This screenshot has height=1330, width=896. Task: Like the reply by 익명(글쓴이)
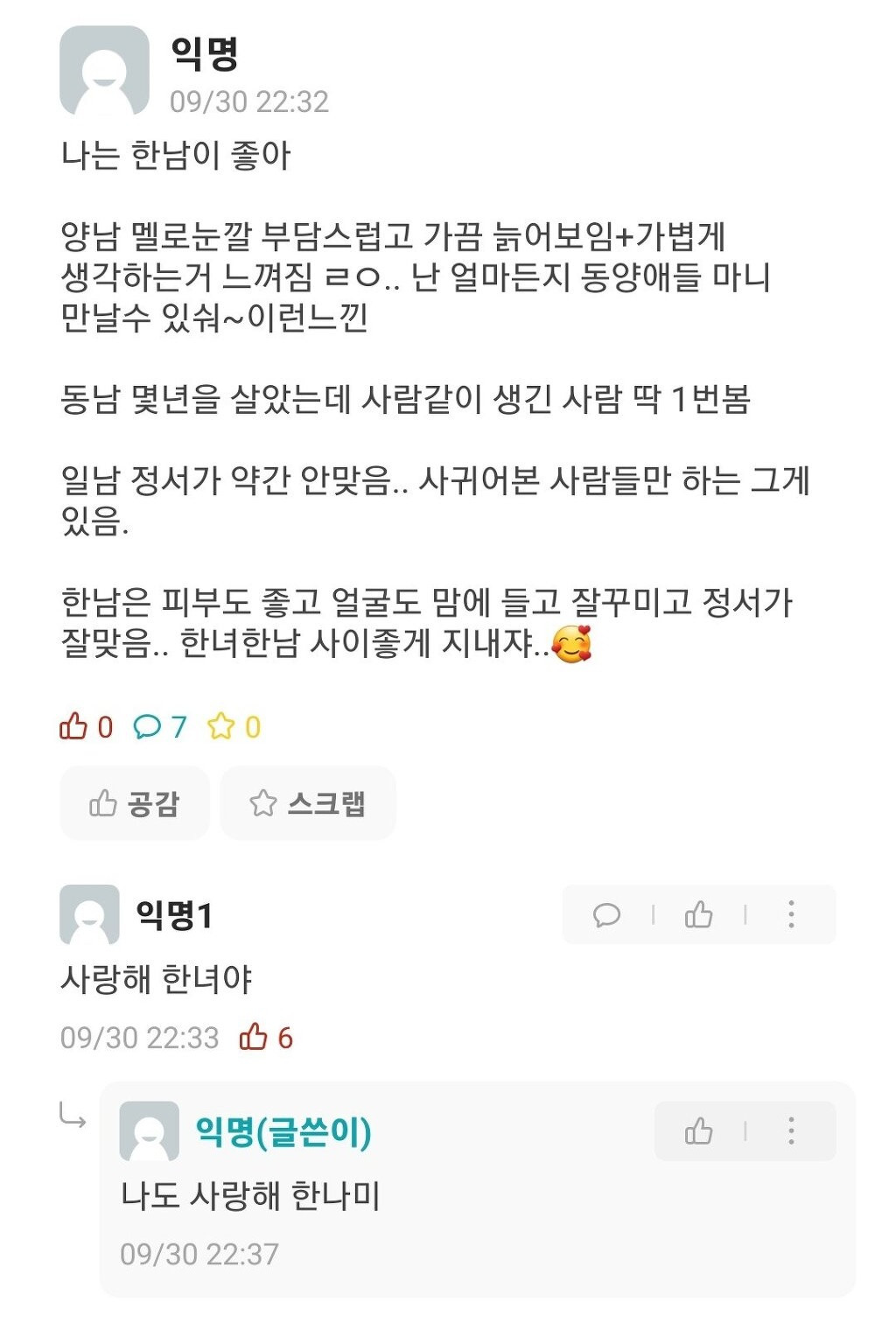698,1131
